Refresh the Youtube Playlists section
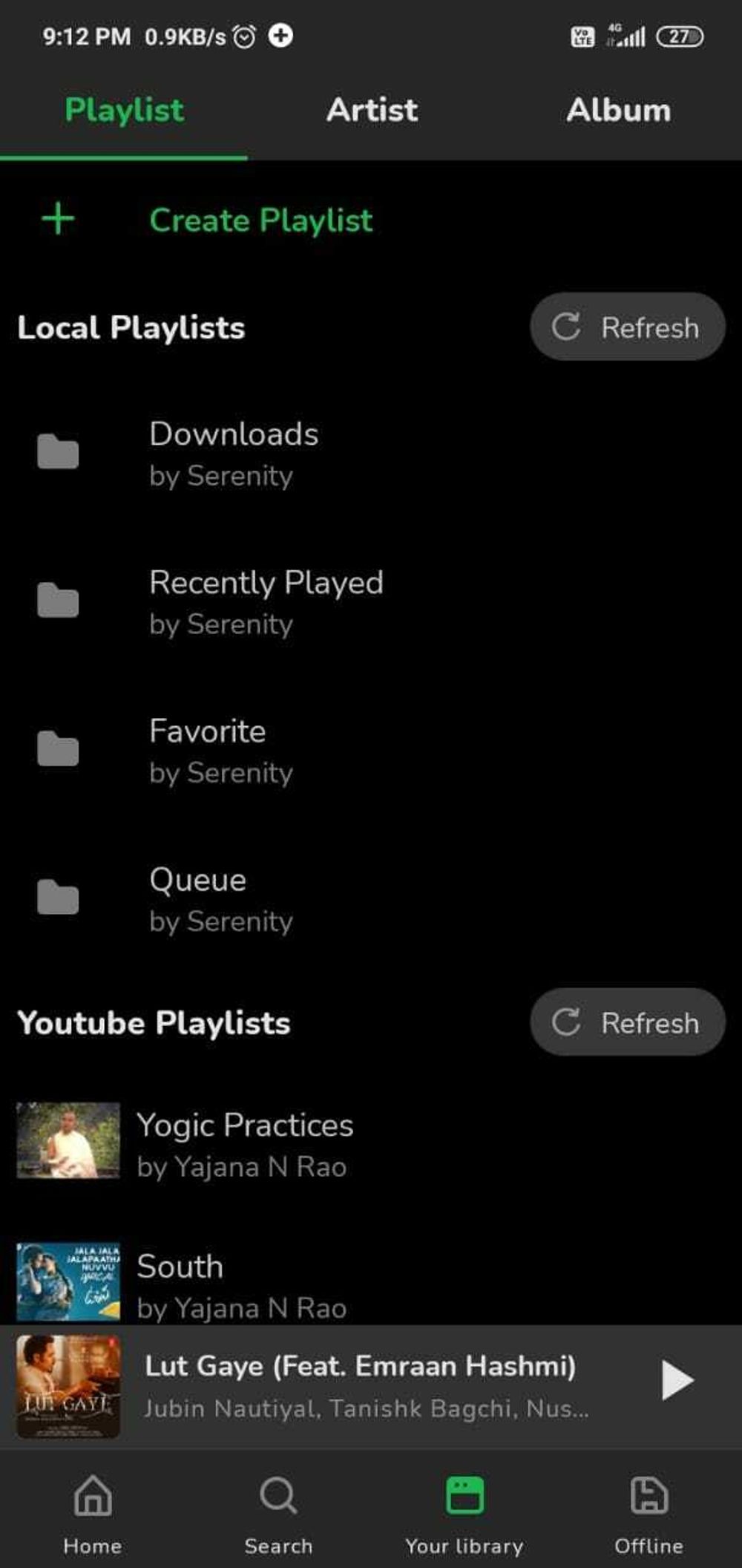This screenshot has height=1568, width=742. click(627, 1022)
